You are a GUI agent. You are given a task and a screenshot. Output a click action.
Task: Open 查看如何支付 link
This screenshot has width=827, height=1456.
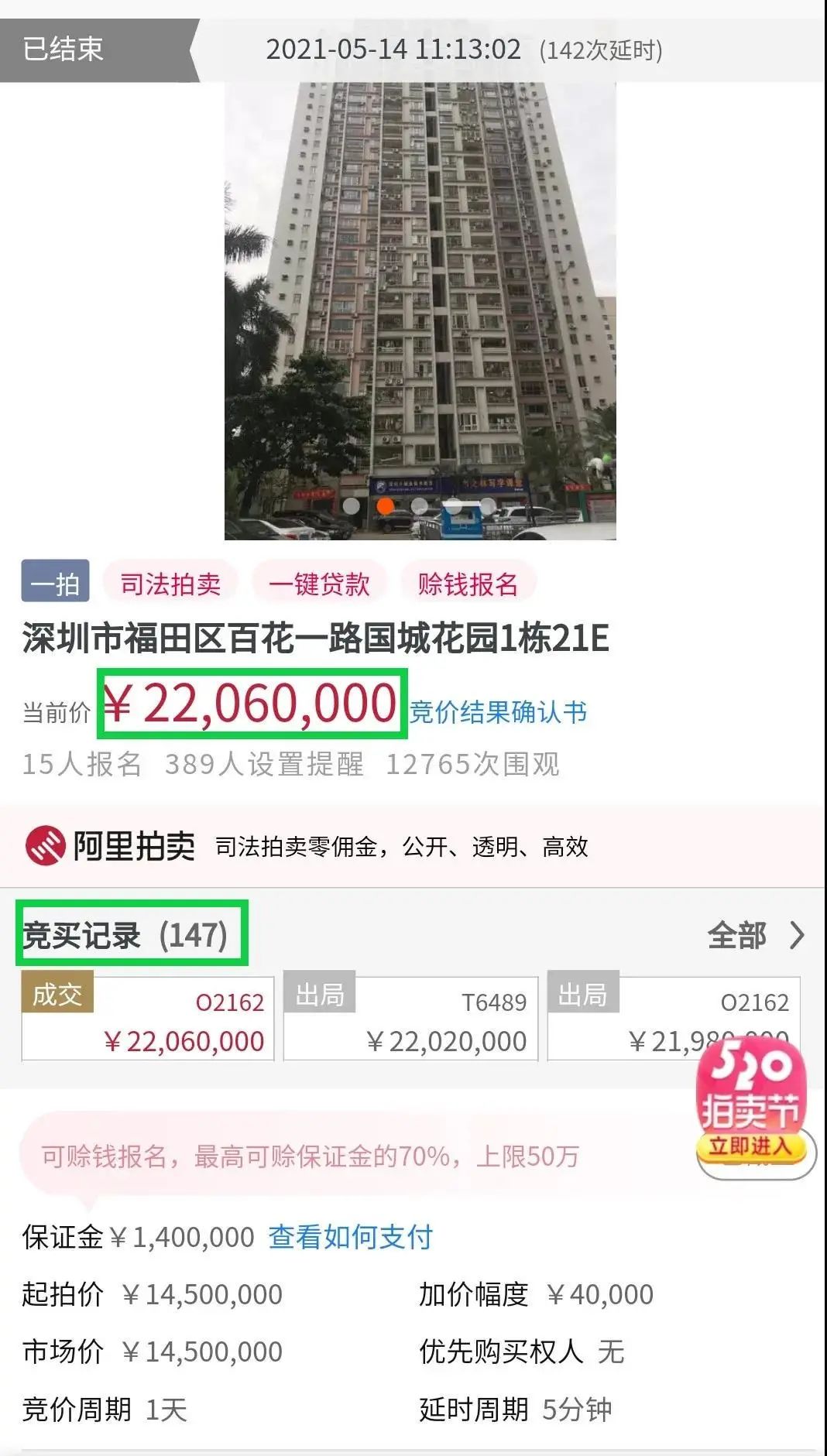(x=350, y=1237)
